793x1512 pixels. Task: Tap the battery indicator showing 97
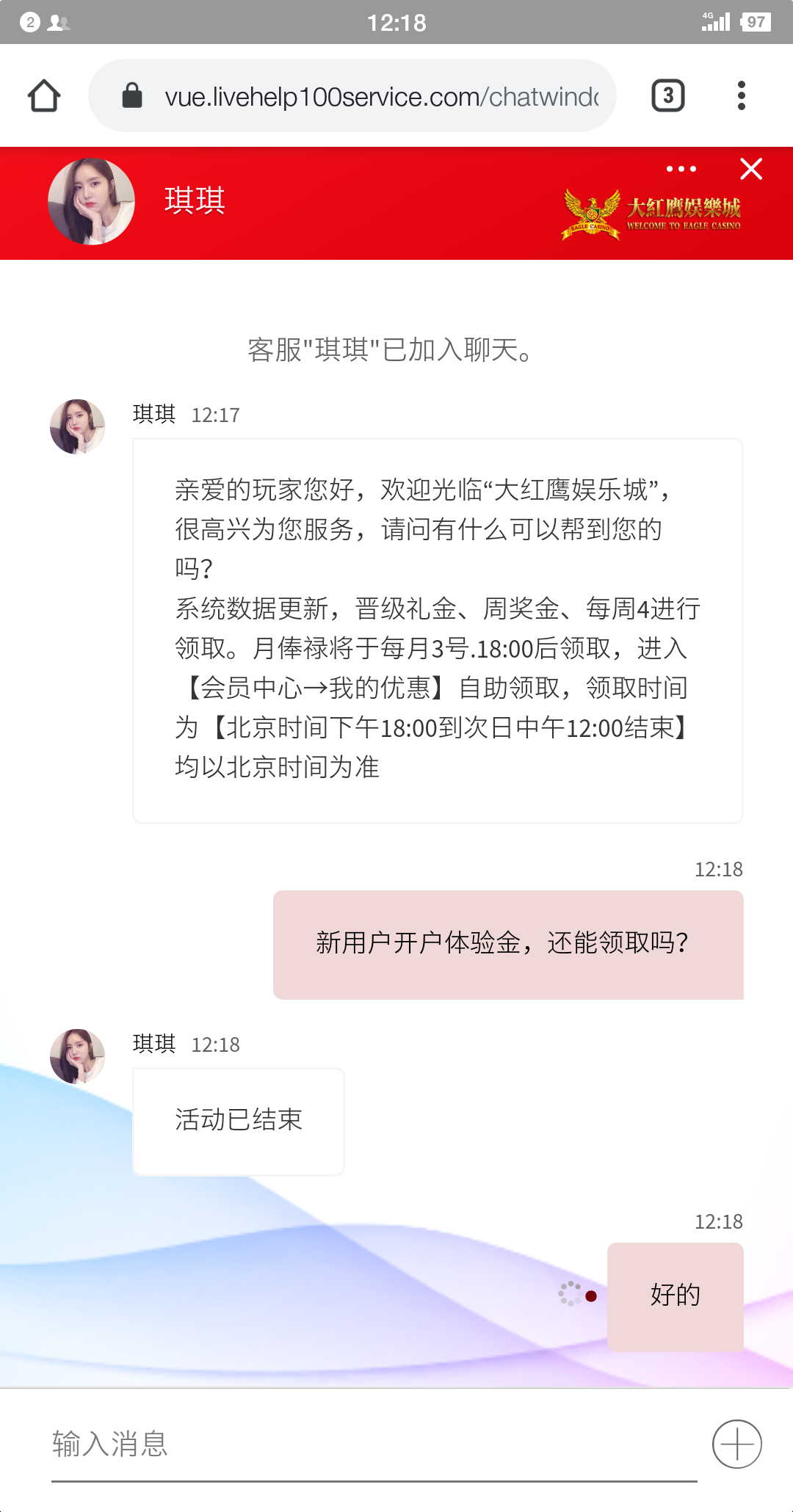point(757,22)
